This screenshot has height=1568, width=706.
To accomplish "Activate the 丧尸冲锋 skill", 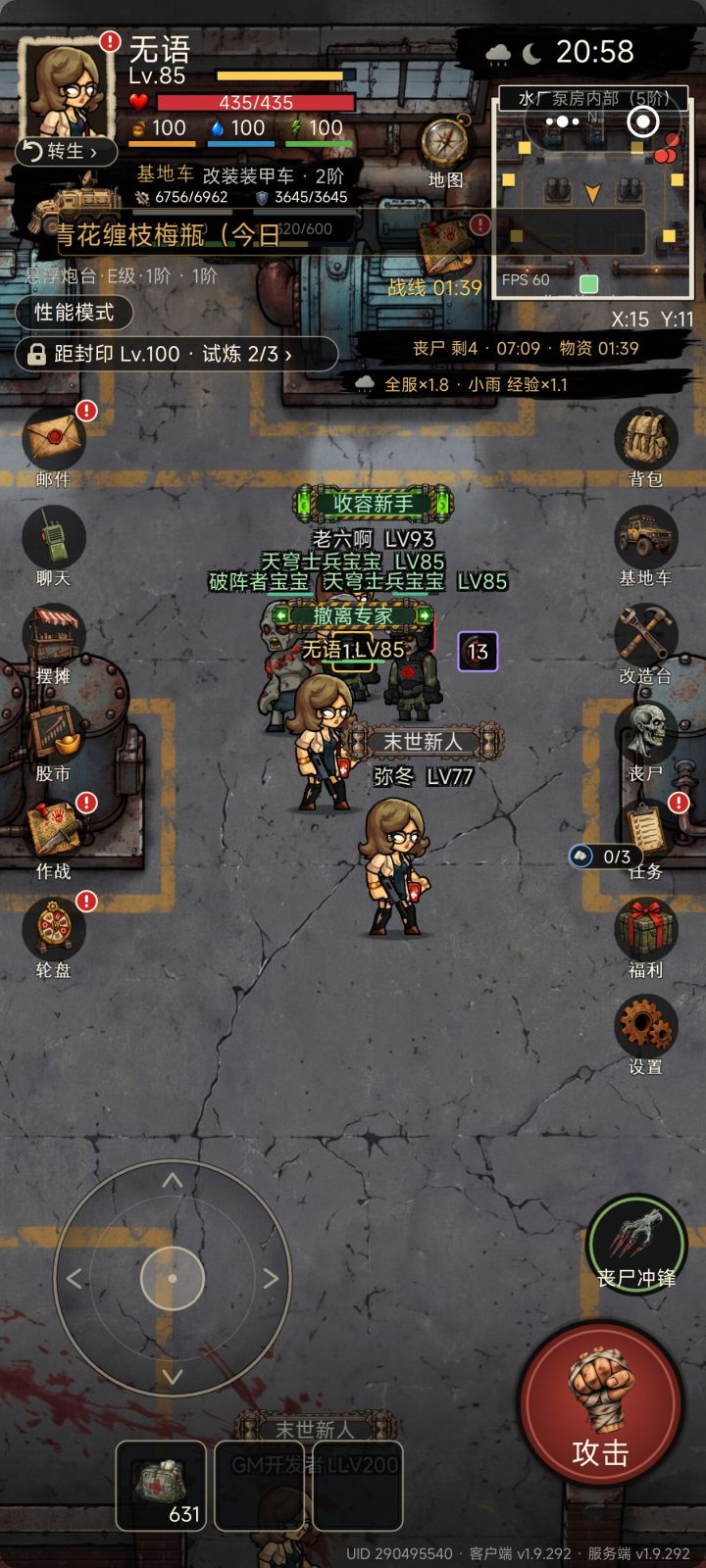I will pos(636,1244).
